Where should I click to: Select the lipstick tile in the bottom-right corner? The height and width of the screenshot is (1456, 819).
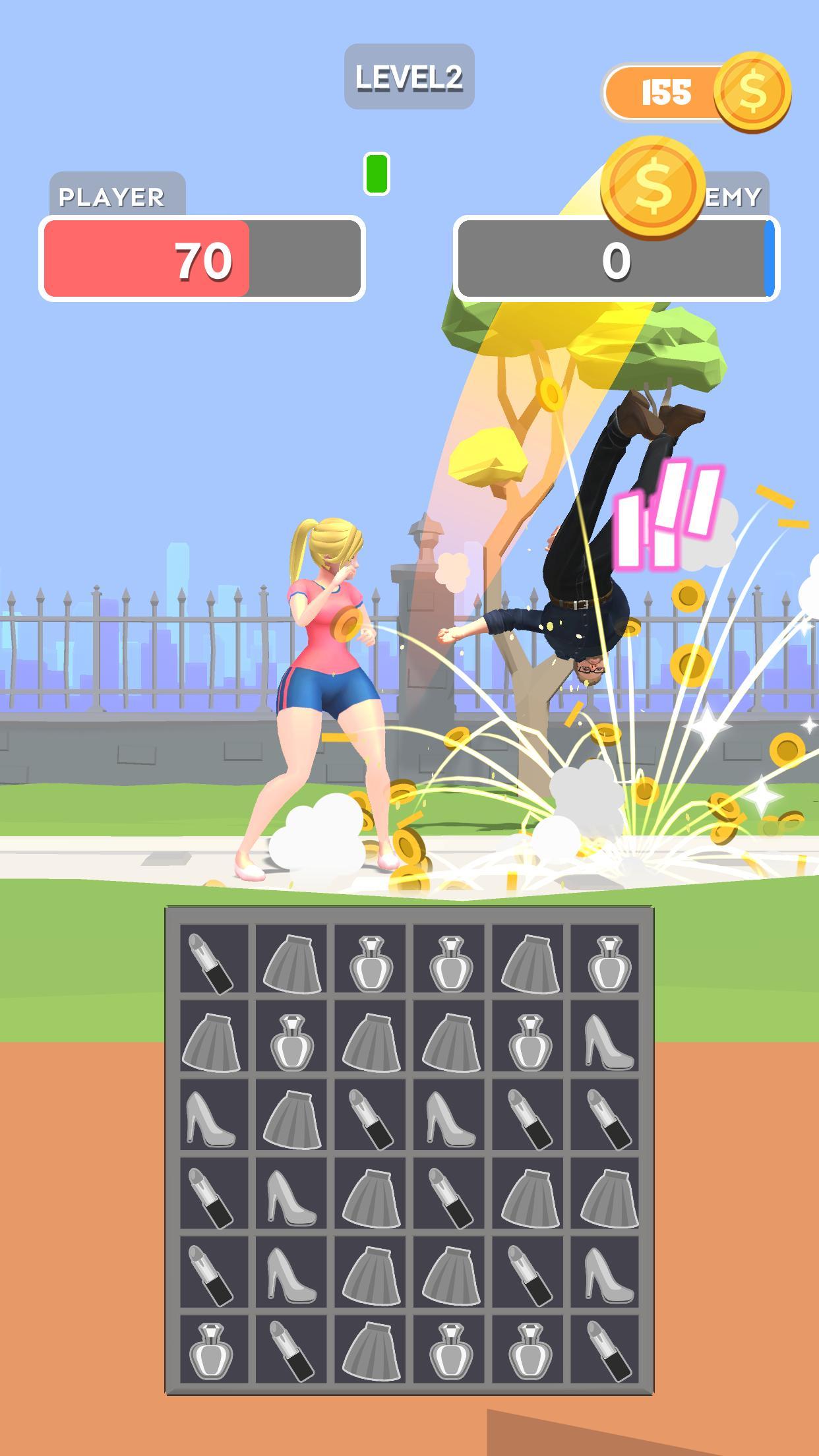604,1350
